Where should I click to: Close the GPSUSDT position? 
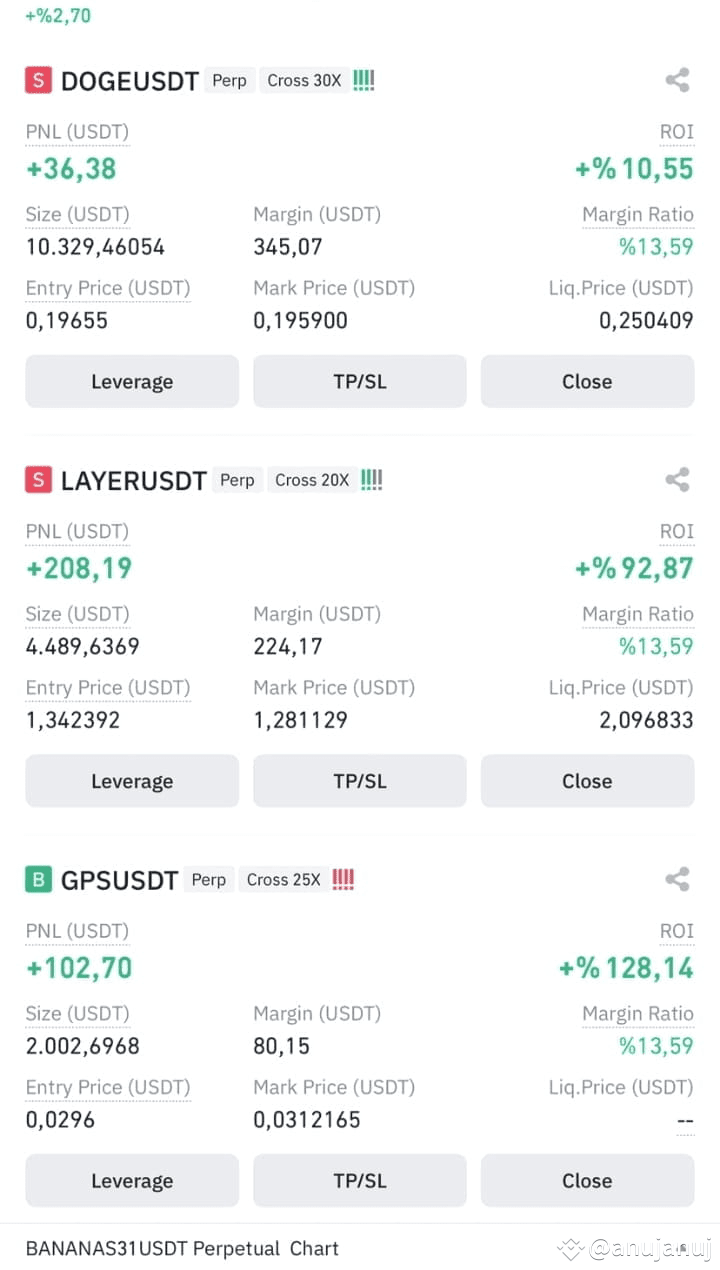click(587, 1181)
